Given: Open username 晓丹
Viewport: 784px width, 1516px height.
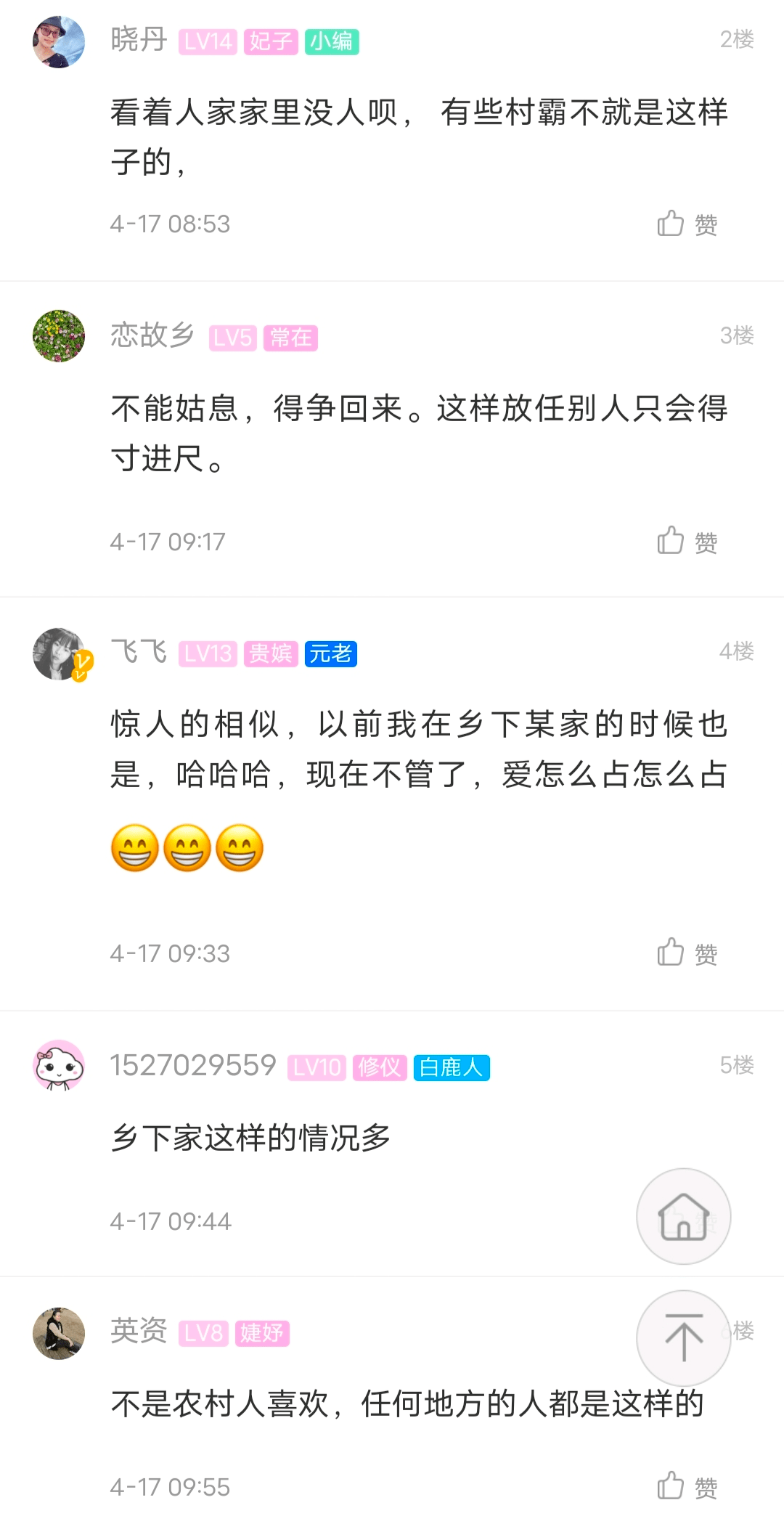Looking at the screenshot, I should coord(139,40).
